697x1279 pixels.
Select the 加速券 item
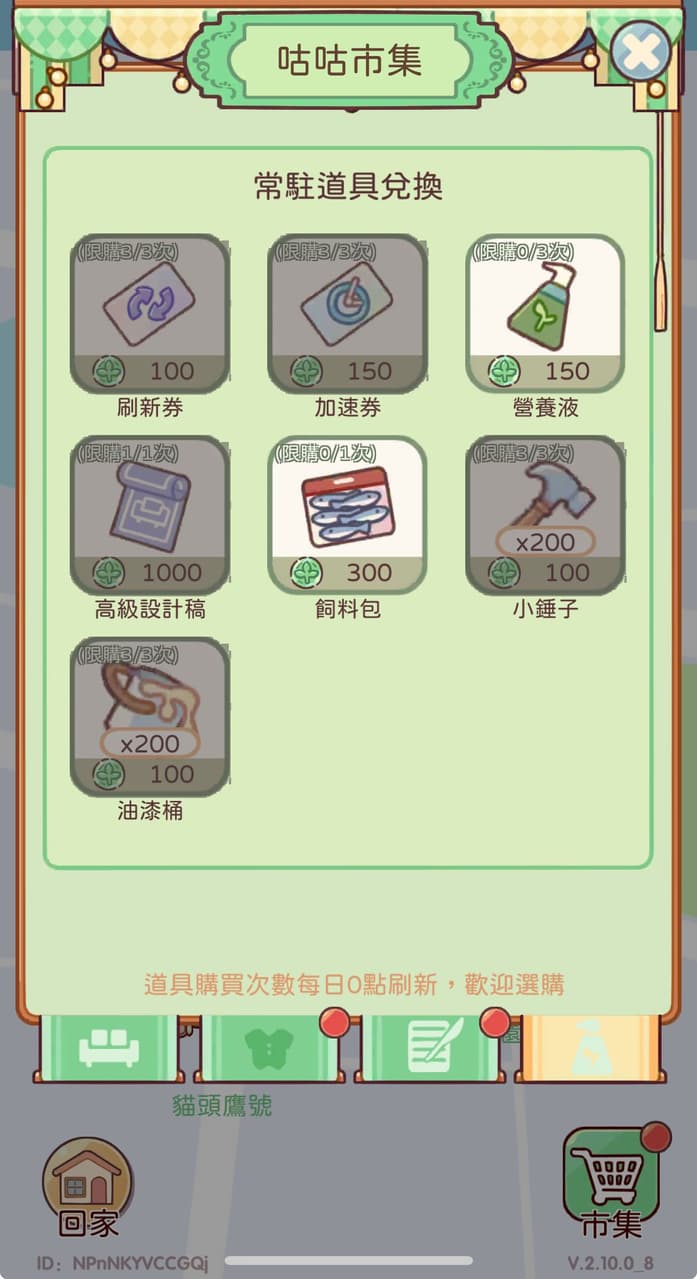coord(347,314)
